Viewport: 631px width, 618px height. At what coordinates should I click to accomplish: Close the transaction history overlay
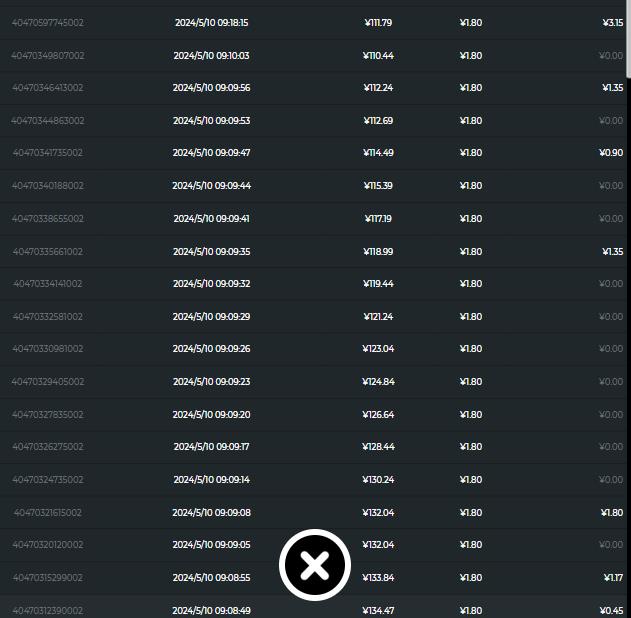(x=315, y=566)
